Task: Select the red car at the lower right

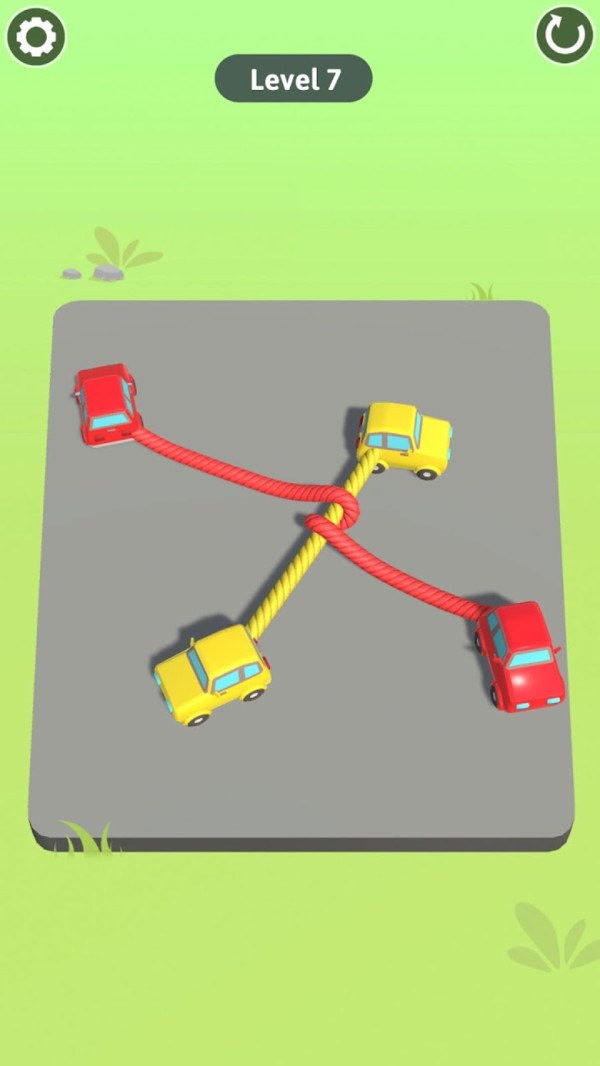Action: point(520,655)
